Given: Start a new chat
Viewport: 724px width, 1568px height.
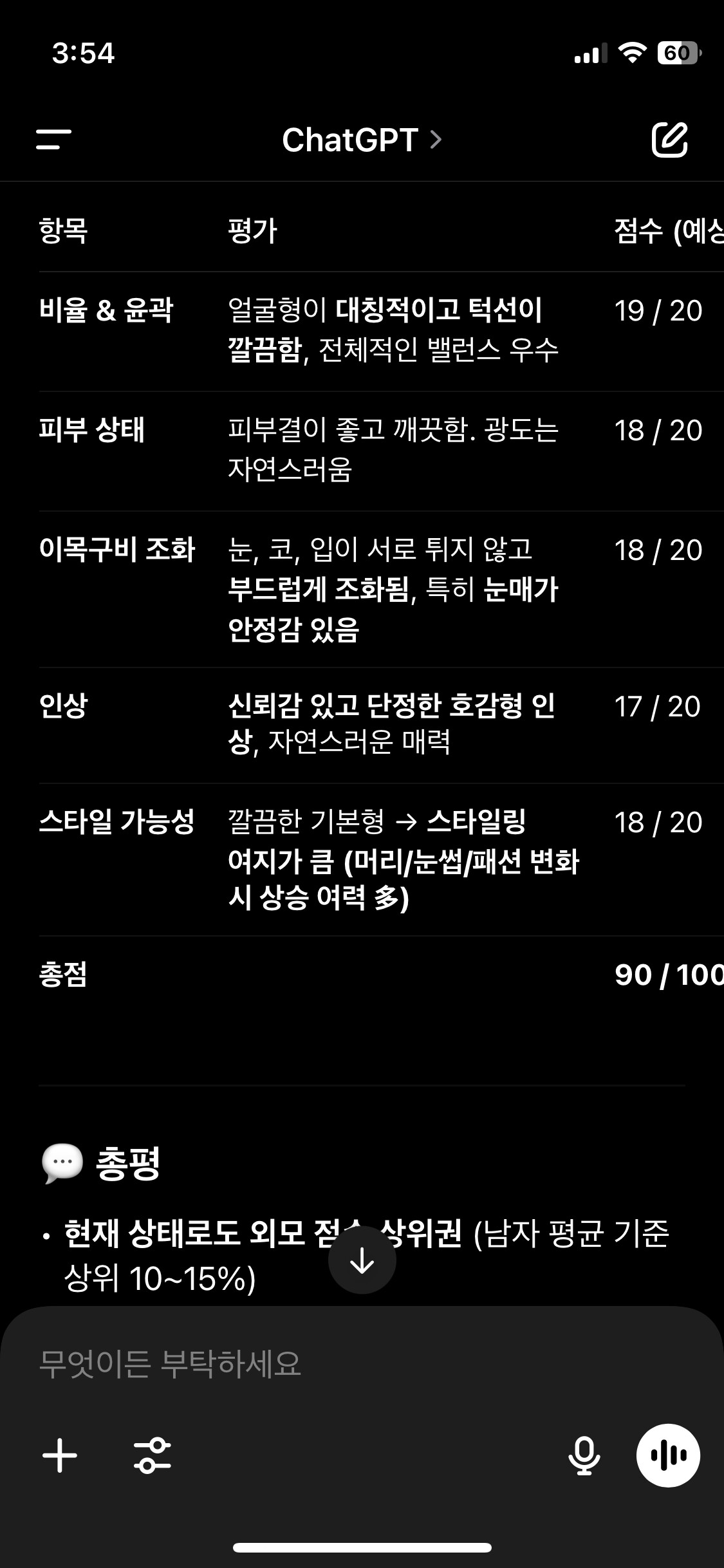Looking at the screenshot, I should click(669, 139).
